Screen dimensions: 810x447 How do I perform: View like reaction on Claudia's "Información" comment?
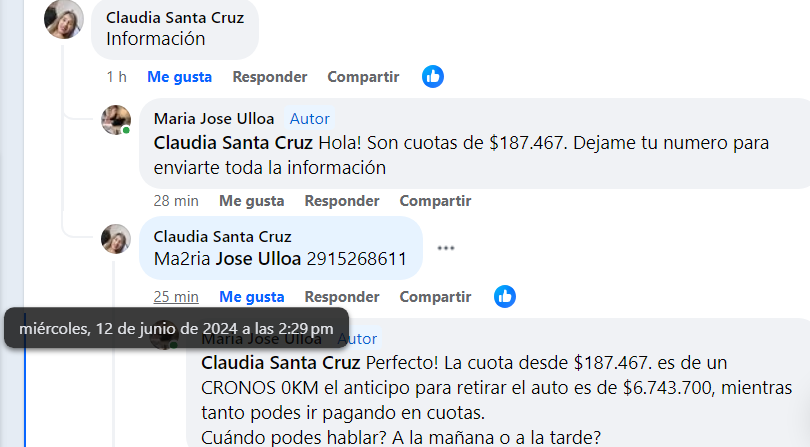click(433, 76)
